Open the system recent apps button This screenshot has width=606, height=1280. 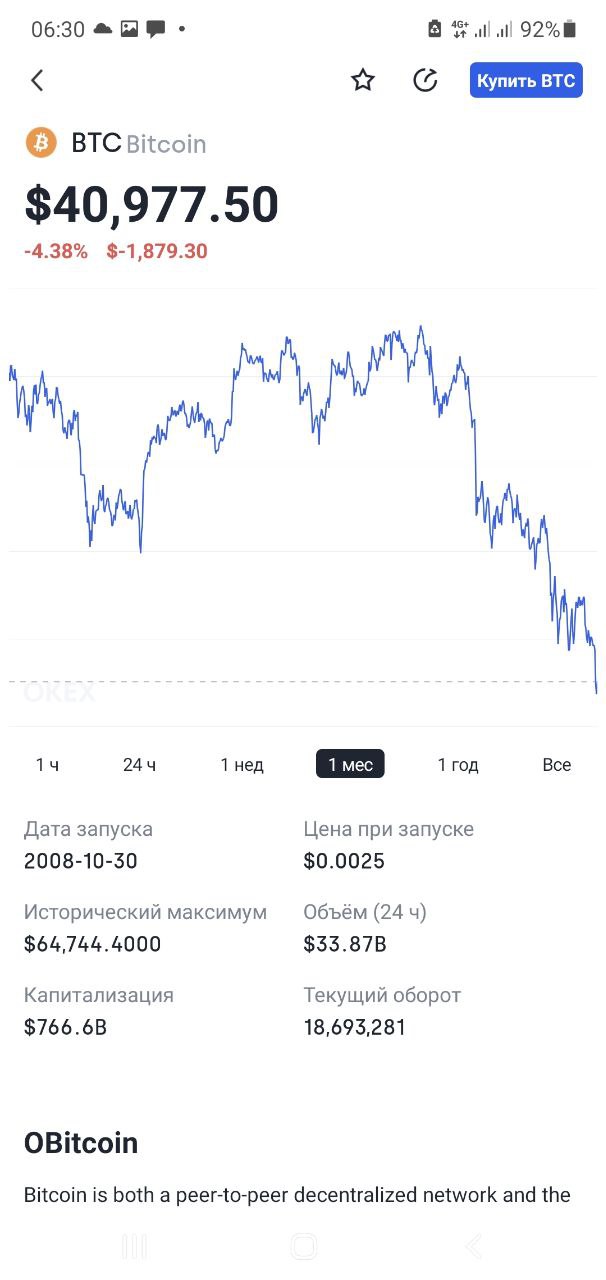coord(134,1246)
